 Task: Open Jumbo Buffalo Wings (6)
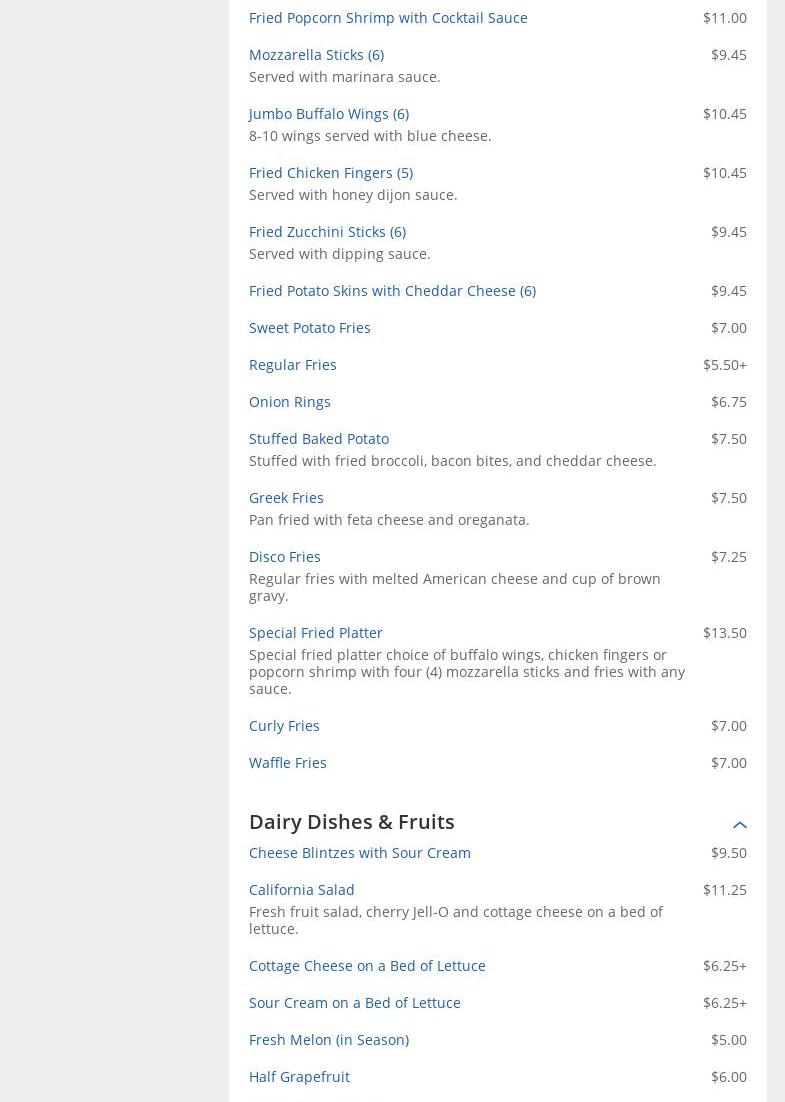[328, 114]
